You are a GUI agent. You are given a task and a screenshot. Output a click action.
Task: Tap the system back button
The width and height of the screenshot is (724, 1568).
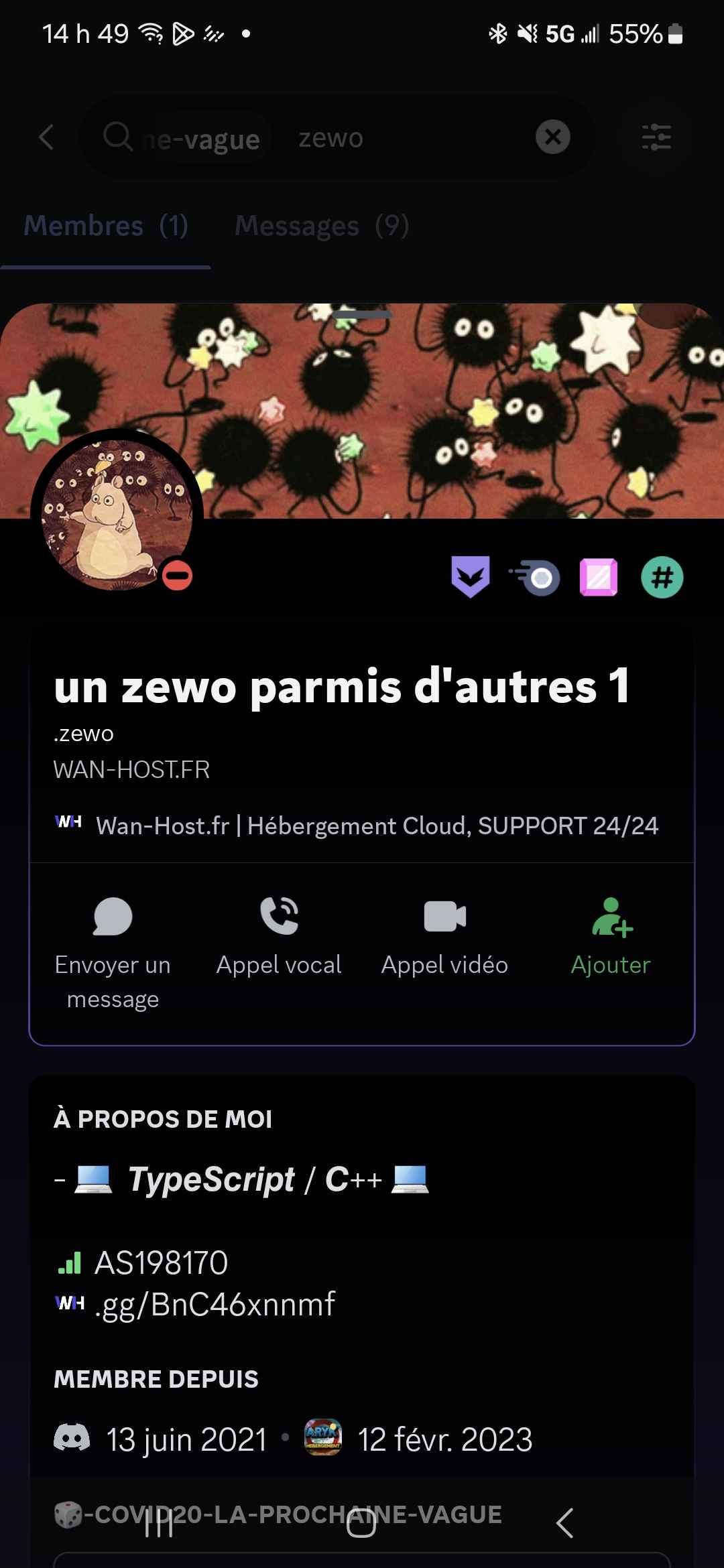pos(564,1523)
